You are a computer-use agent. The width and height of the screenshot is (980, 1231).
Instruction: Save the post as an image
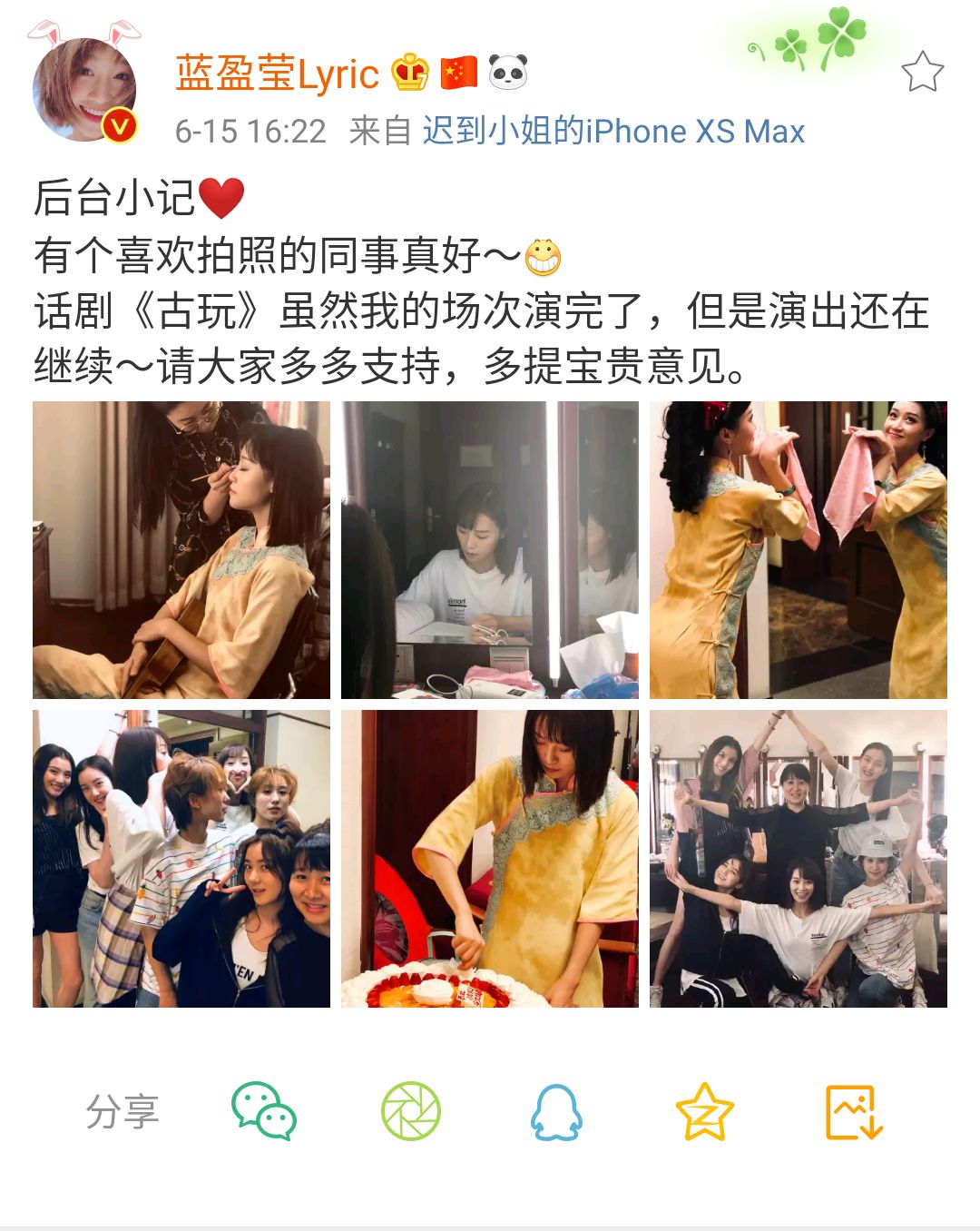854,1111
